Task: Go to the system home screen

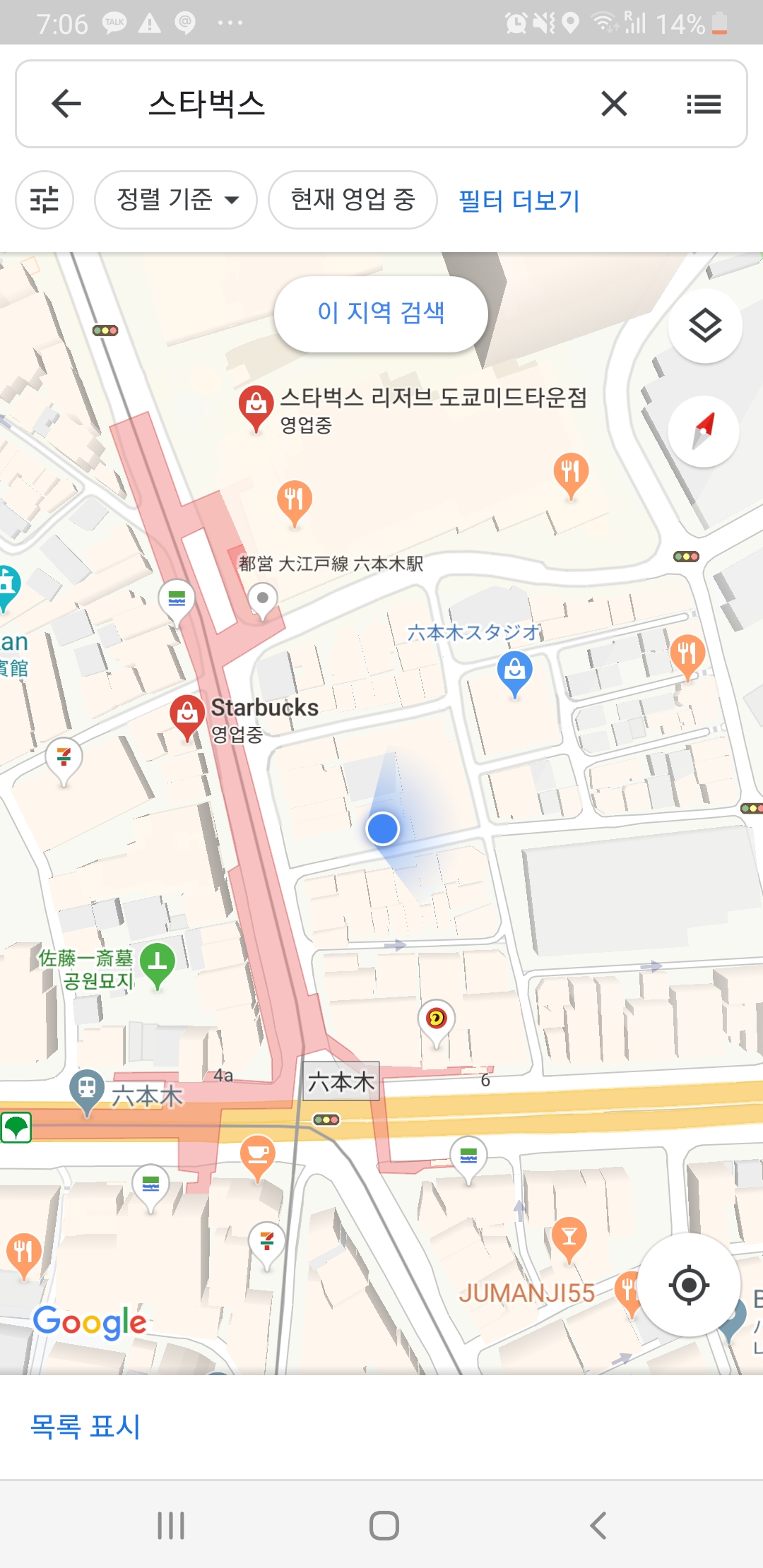Action: pyautogui.click(x=384, y=1525)
